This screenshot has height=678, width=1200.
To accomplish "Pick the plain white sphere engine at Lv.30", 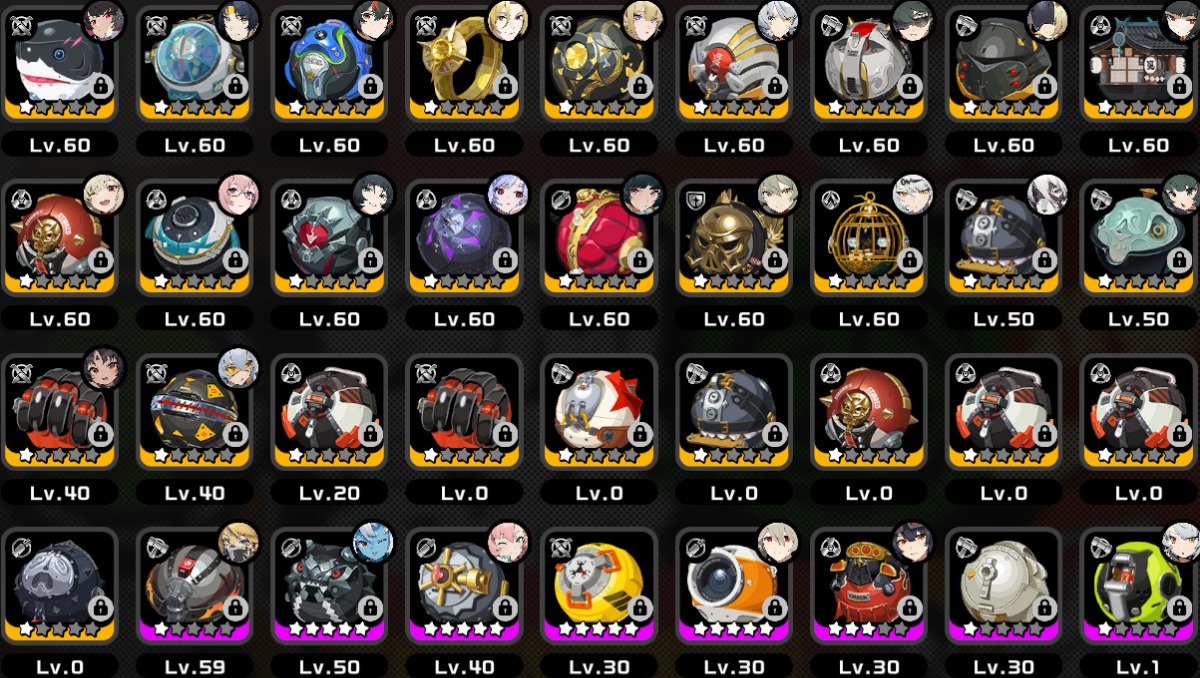I will coord(1003,585).
